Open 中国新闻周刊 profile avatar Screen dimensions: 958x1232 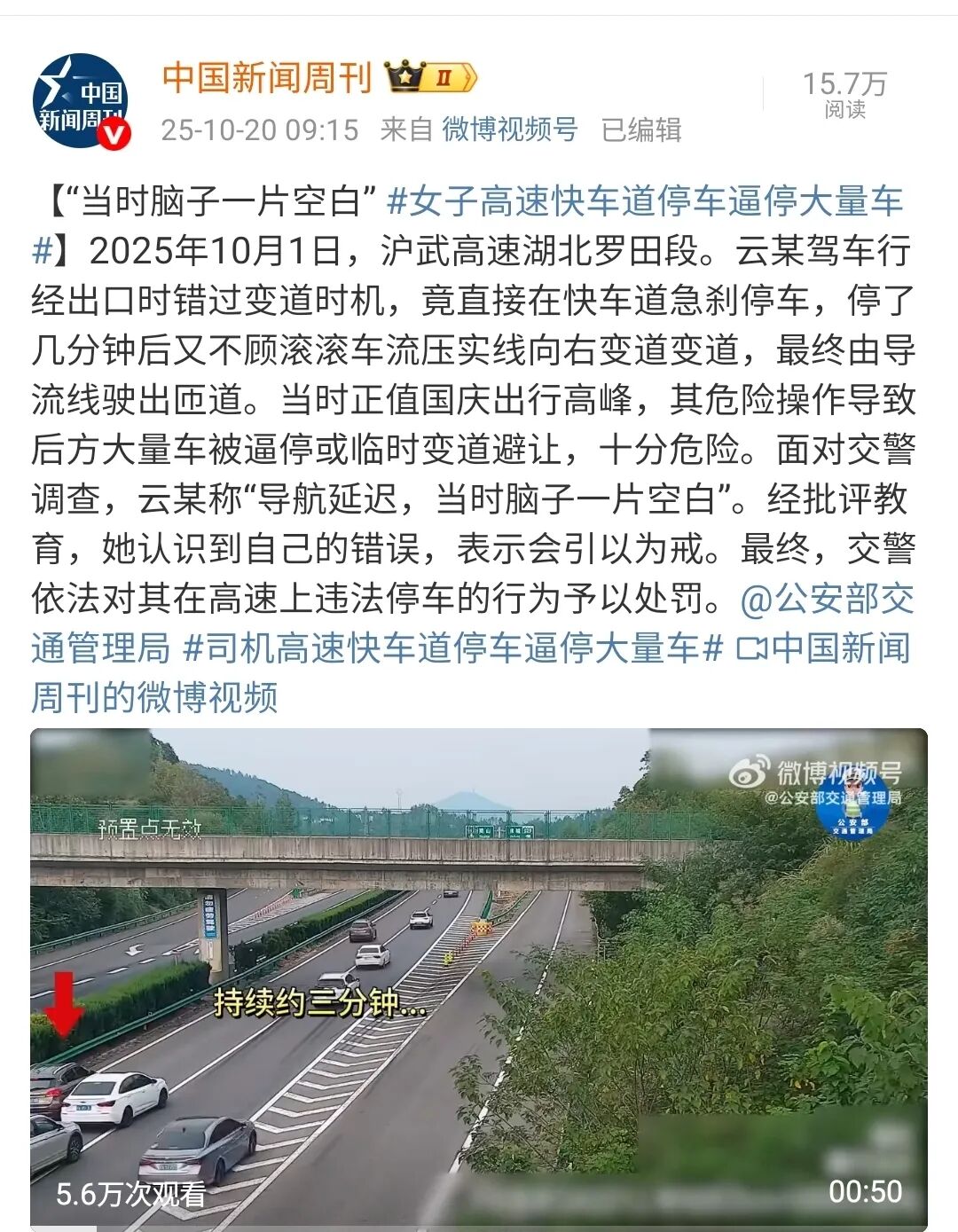pyautogui.click(x=81, y=101)
